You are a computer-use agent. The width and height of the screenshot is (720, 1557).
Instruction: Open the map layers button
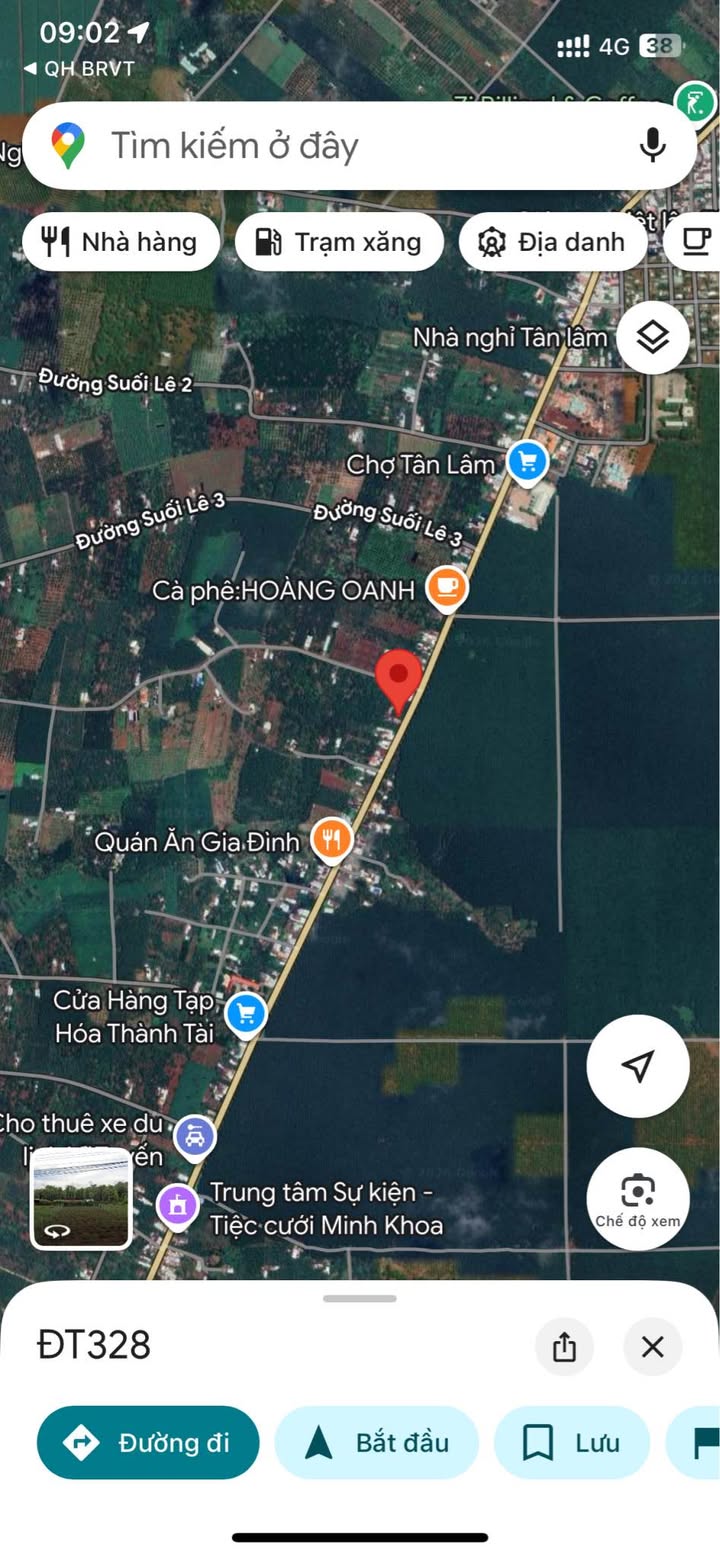652,338
